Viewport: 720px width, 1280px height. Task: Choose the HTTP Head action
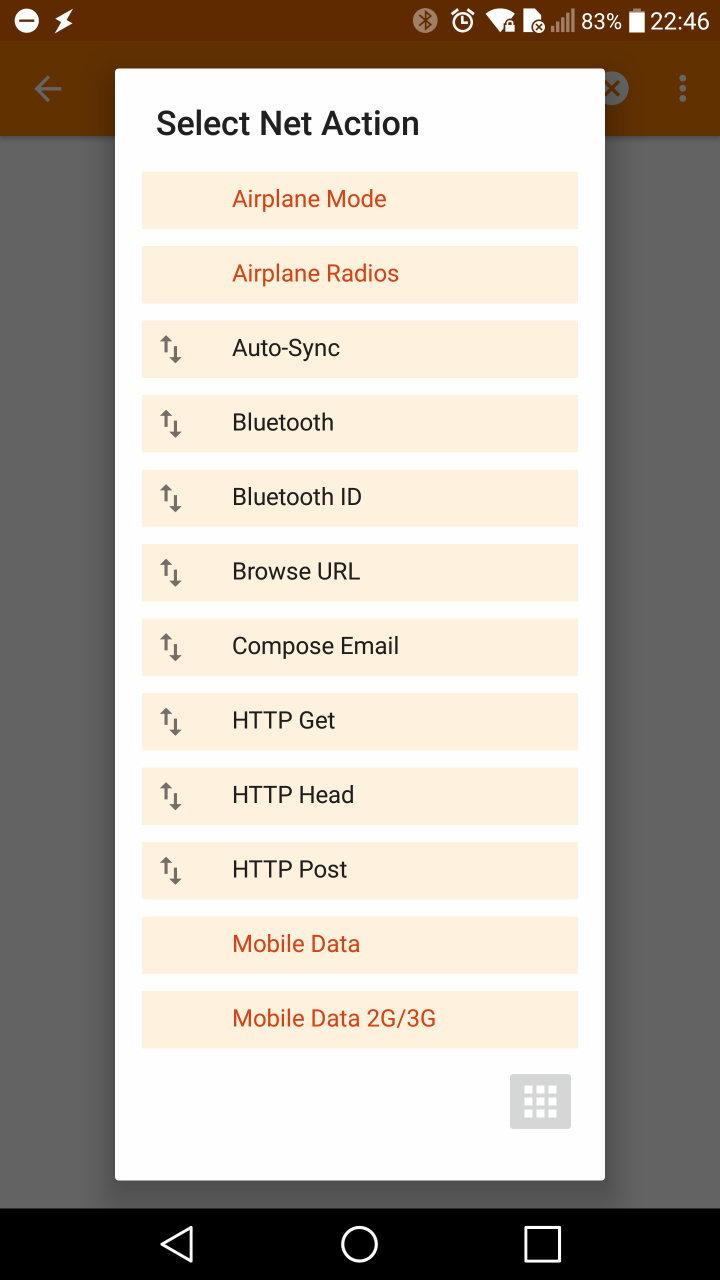[359, 795]
